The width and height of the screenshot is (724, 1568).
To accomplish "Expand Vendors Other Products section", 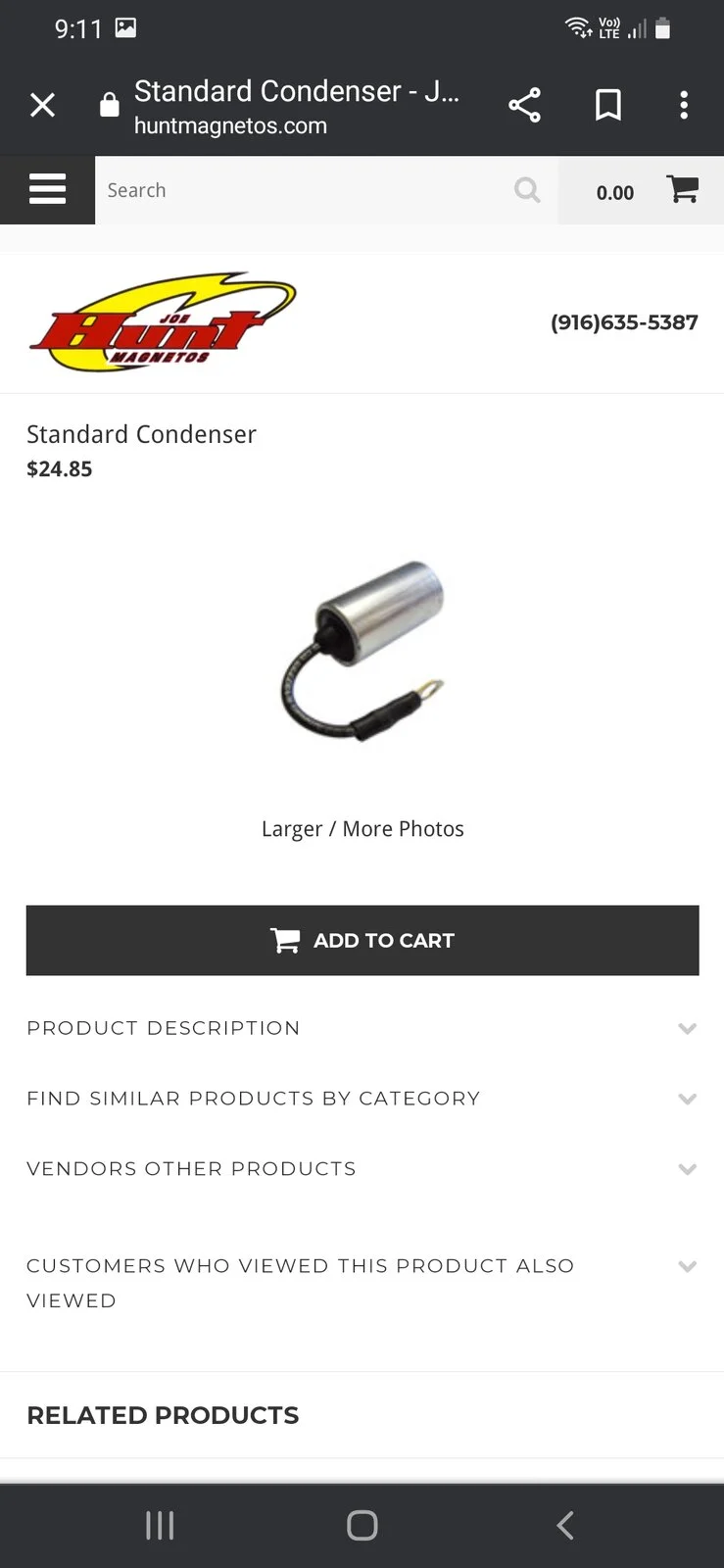I will 362,1169.
